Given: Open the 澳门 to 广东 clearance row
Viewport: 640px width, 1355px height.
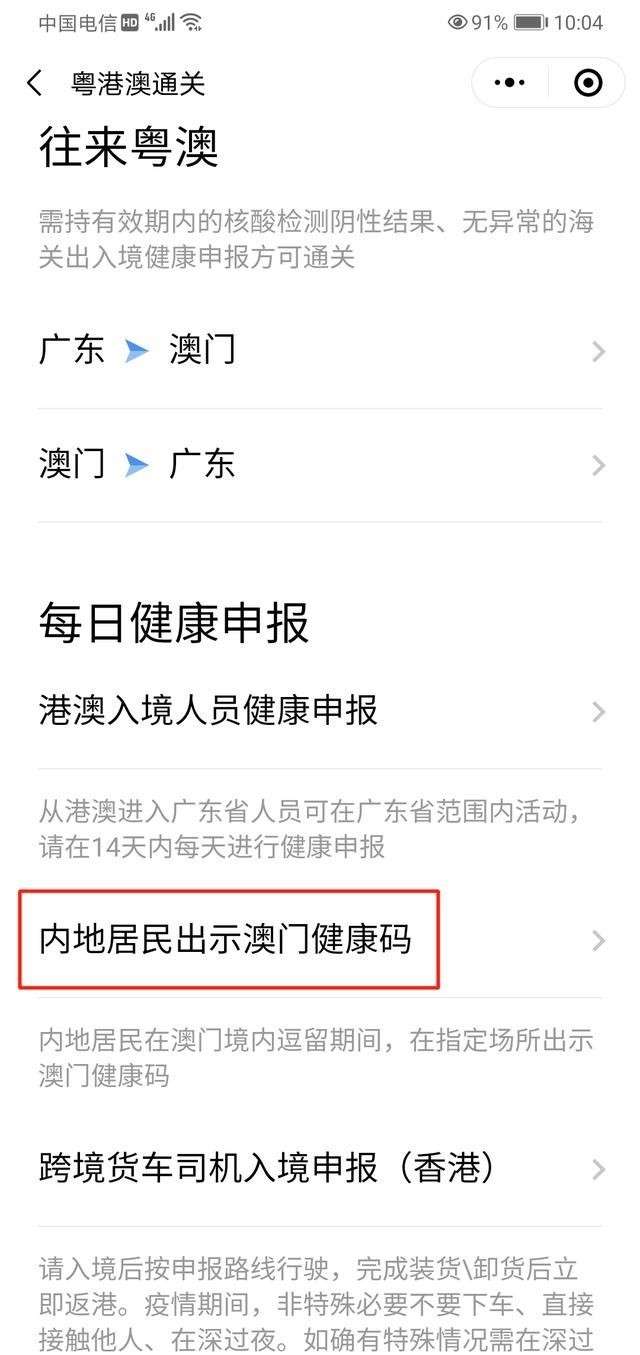Looking at the screenshot, I should tap(320, 465).
